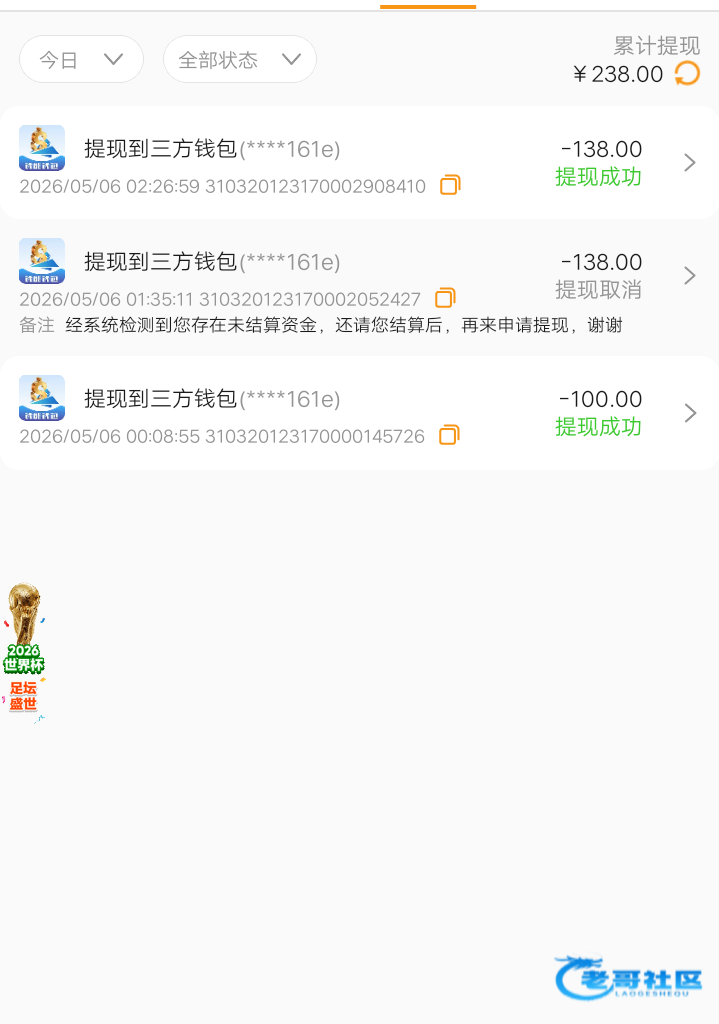Refresh the 累计提现 total amount
719x1024 pixels.
[x=688, y=73]
